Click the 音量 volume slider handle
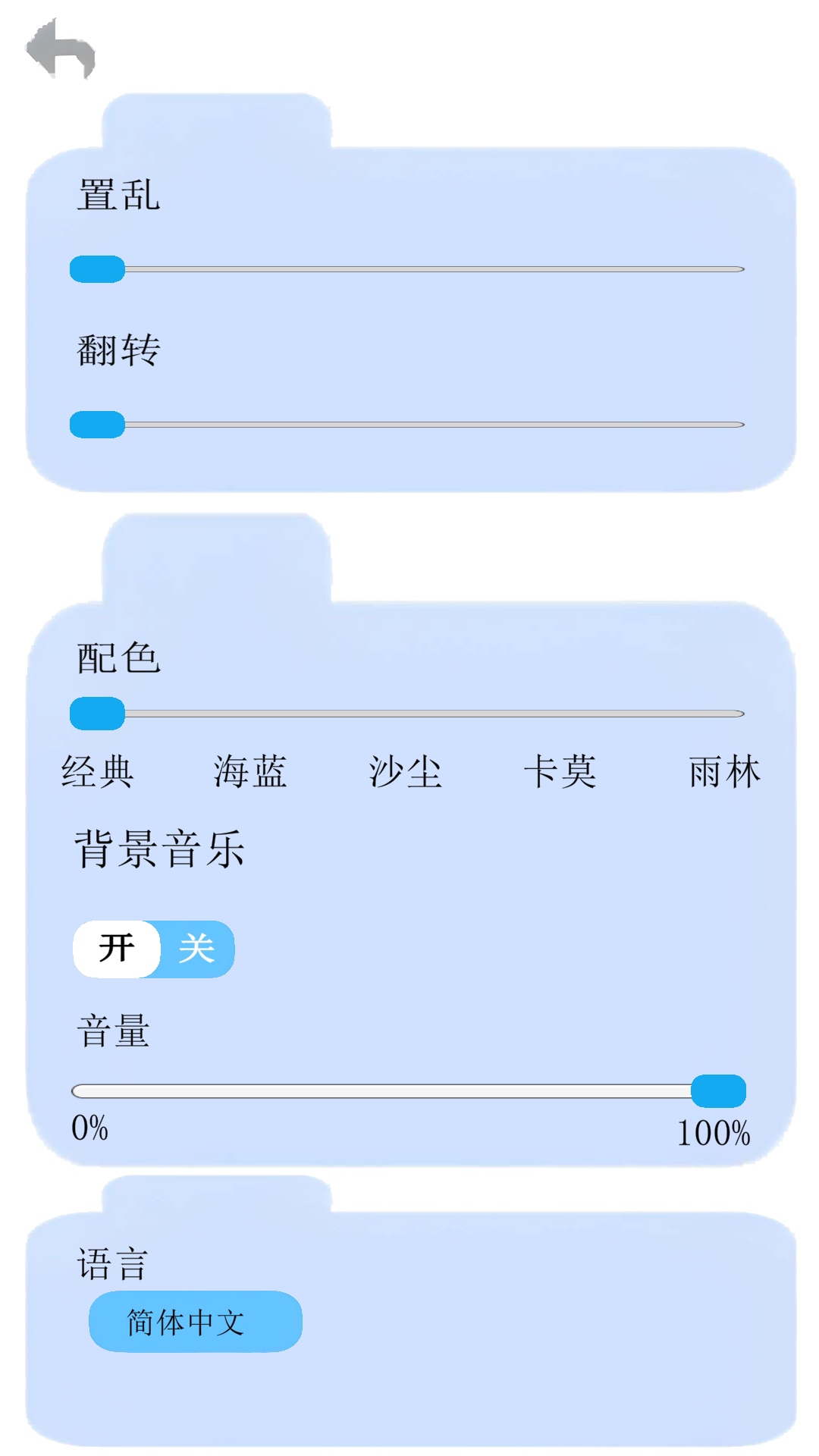Viewport: 819px width, 1456px height. [x=720, y=1090]
